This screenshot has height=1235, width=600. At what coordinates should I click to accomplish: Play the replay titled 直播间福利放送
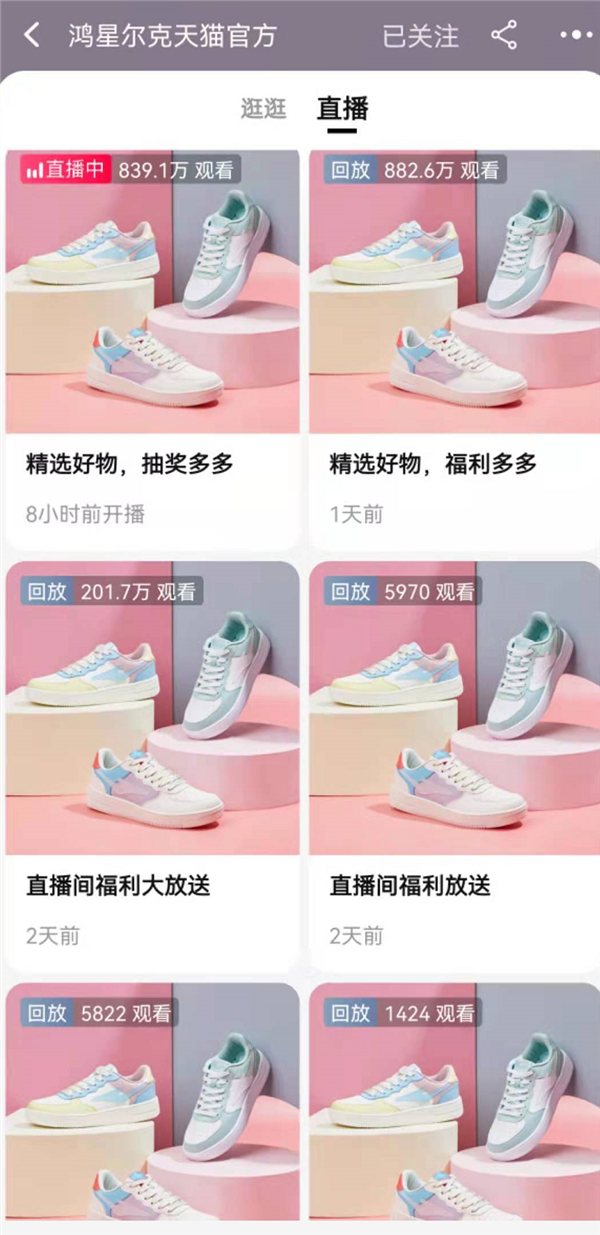click(455, 770)
